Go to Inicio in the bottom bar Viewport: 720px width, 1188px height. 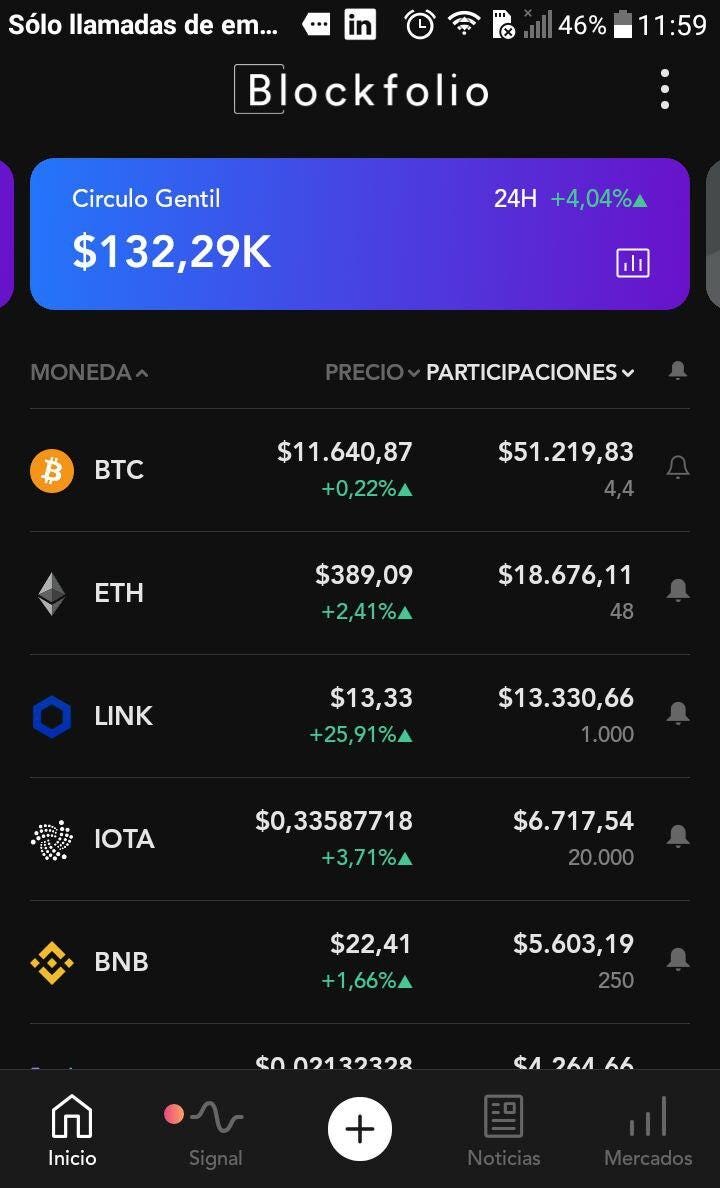coord(70,1128)
